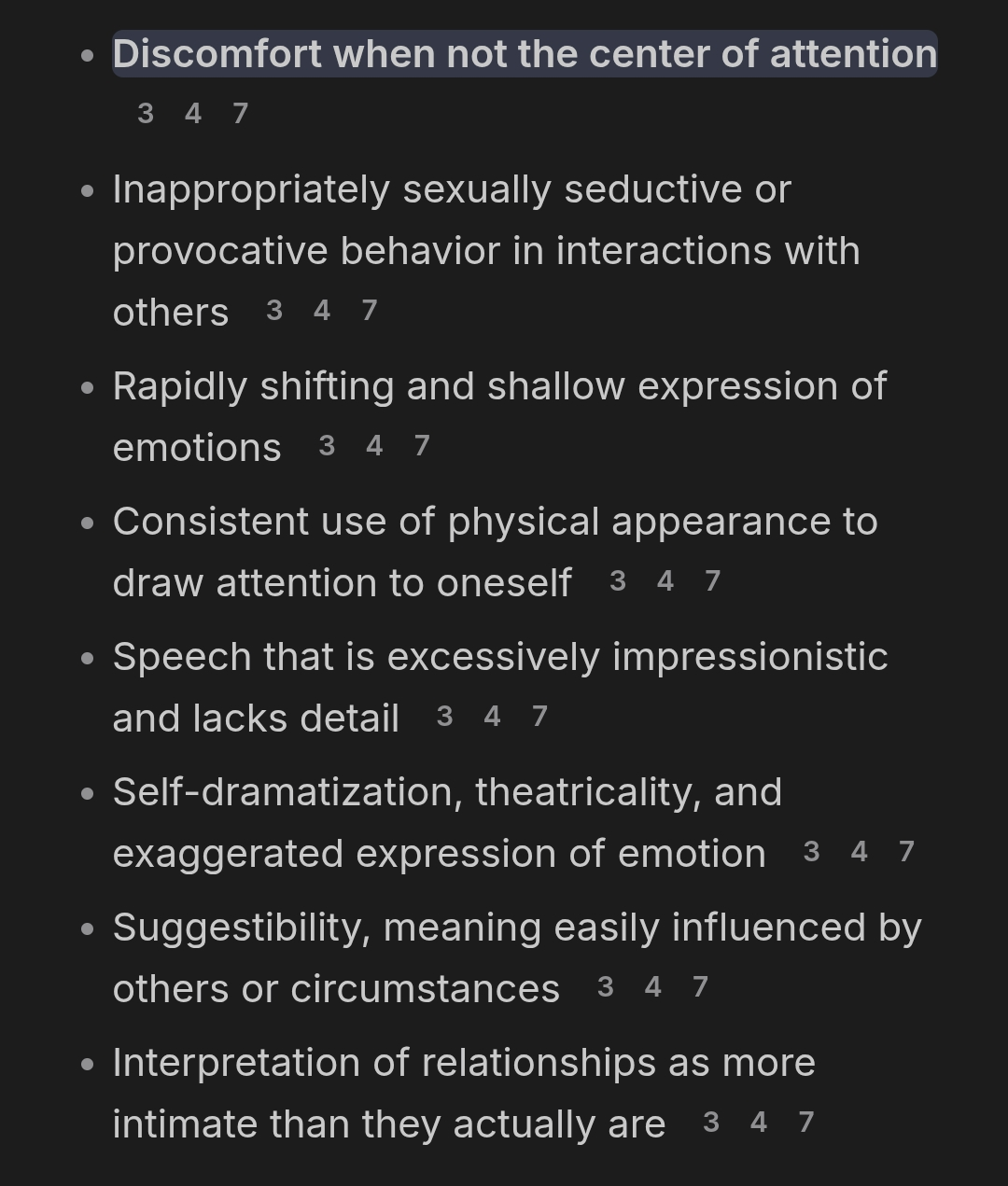Open citation 4 after 'interactions with others'
The image size is (1008, 1186).
[x=322, y=311]
